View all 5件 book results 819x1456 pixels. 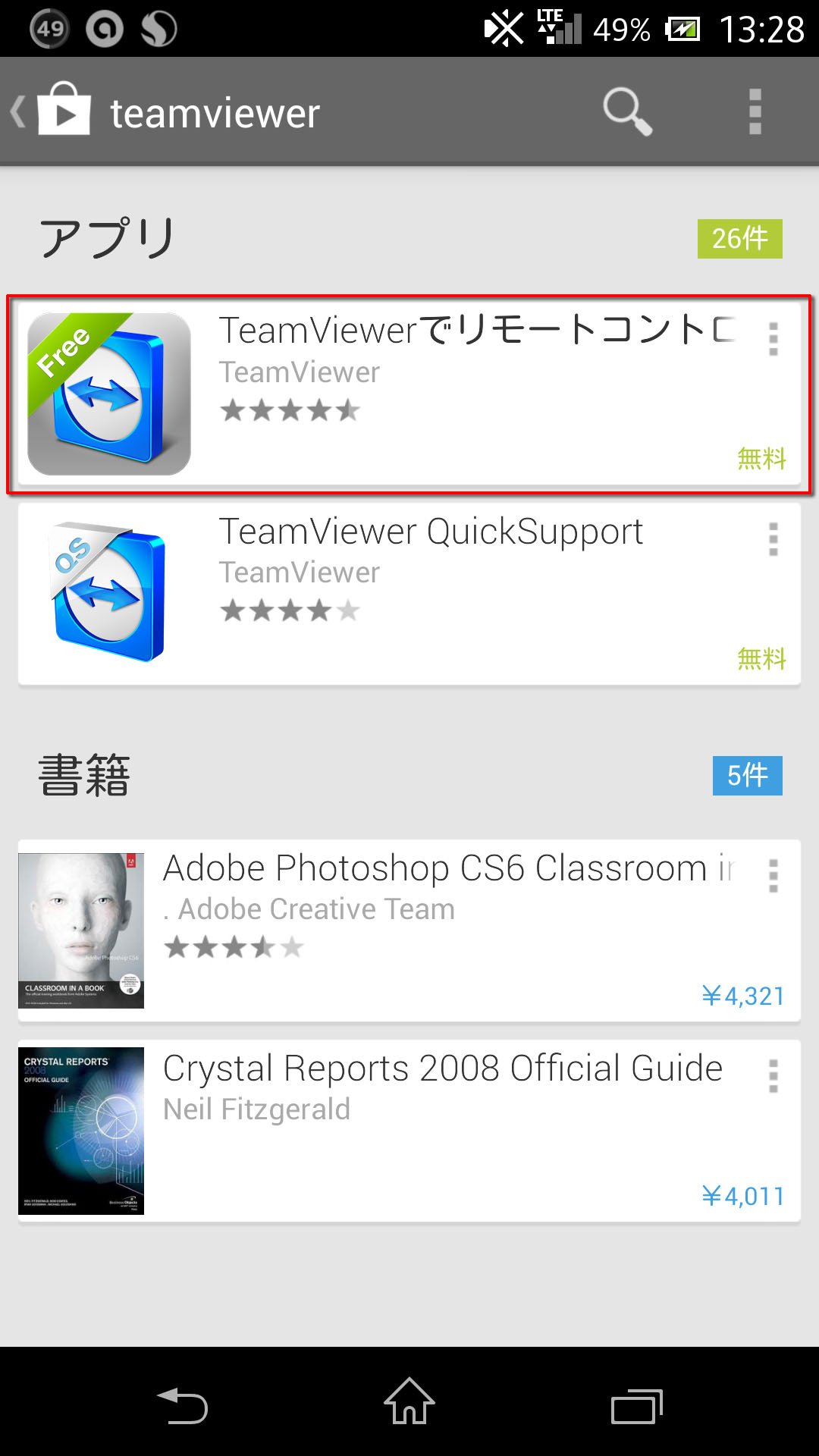pos(747,776)
